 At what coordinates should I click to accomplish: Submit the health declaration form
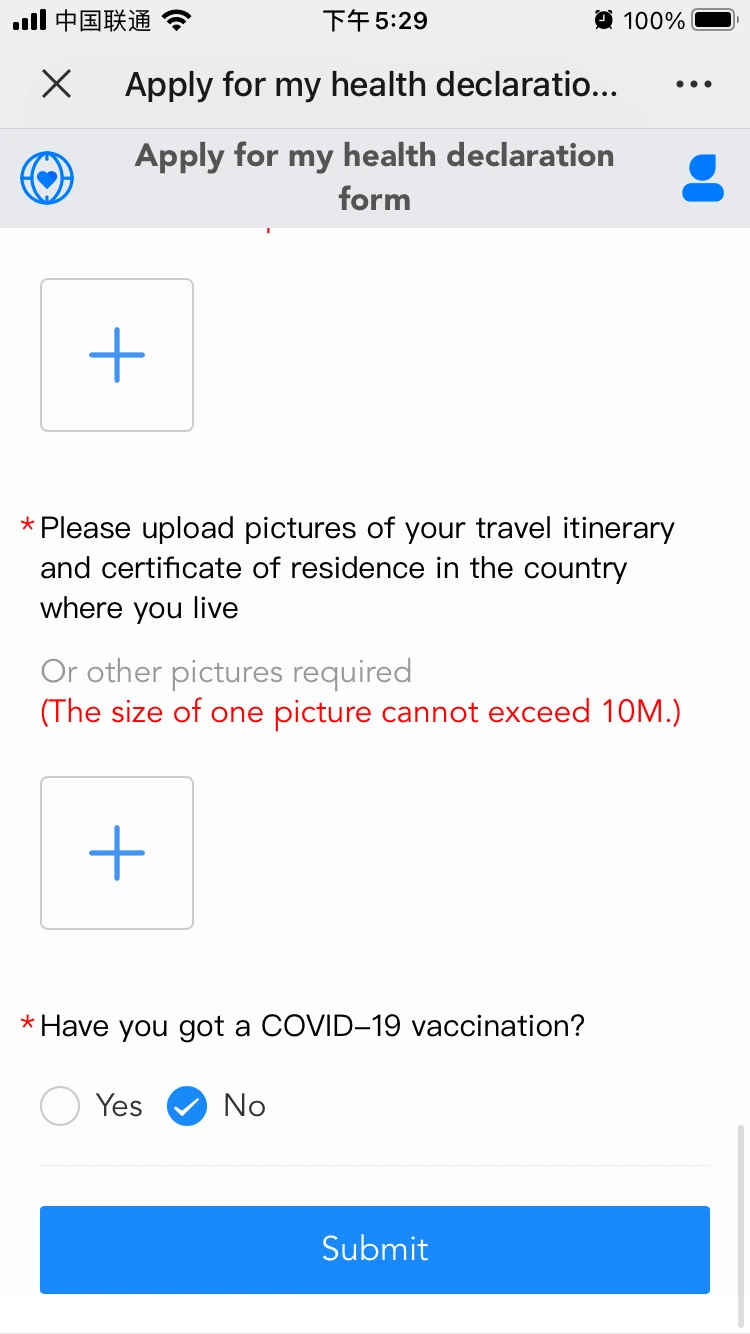tap(375, 1250)
